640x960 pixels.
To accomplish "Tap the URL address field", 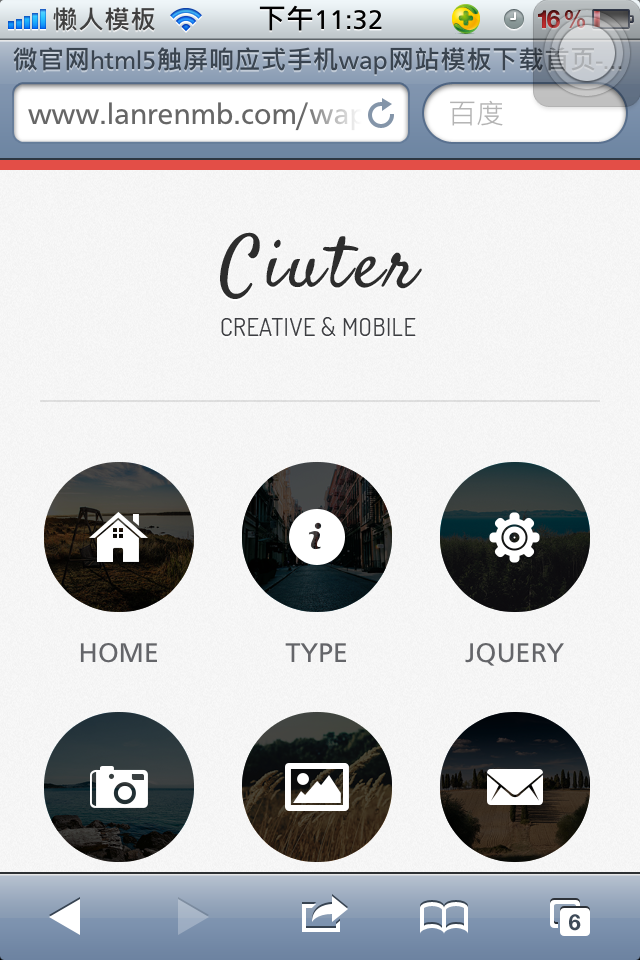I will click(190, 114).
